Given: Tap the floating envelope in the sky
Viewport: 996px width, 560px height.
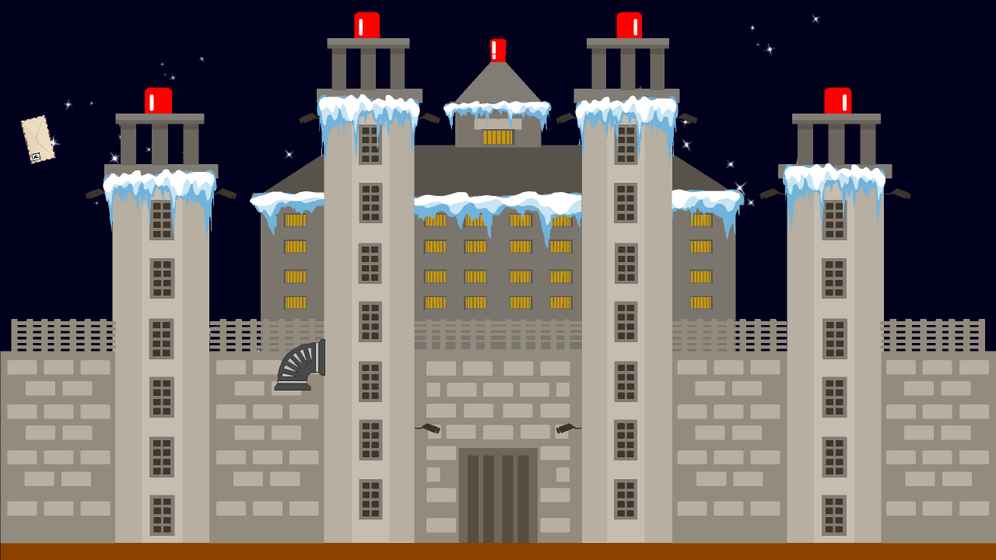Looking at the screenshot, I should 38,138.
